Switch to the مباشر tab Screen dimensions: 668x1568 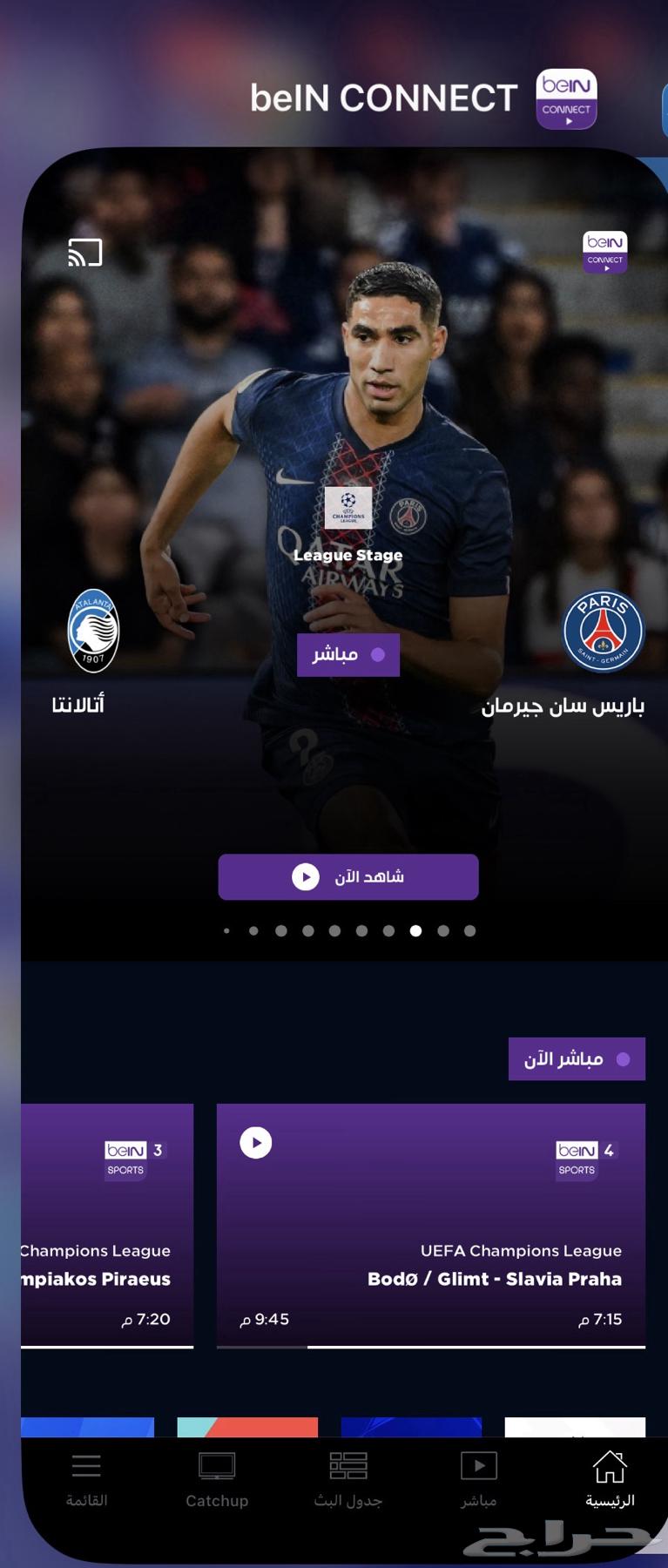[478, 1481]
